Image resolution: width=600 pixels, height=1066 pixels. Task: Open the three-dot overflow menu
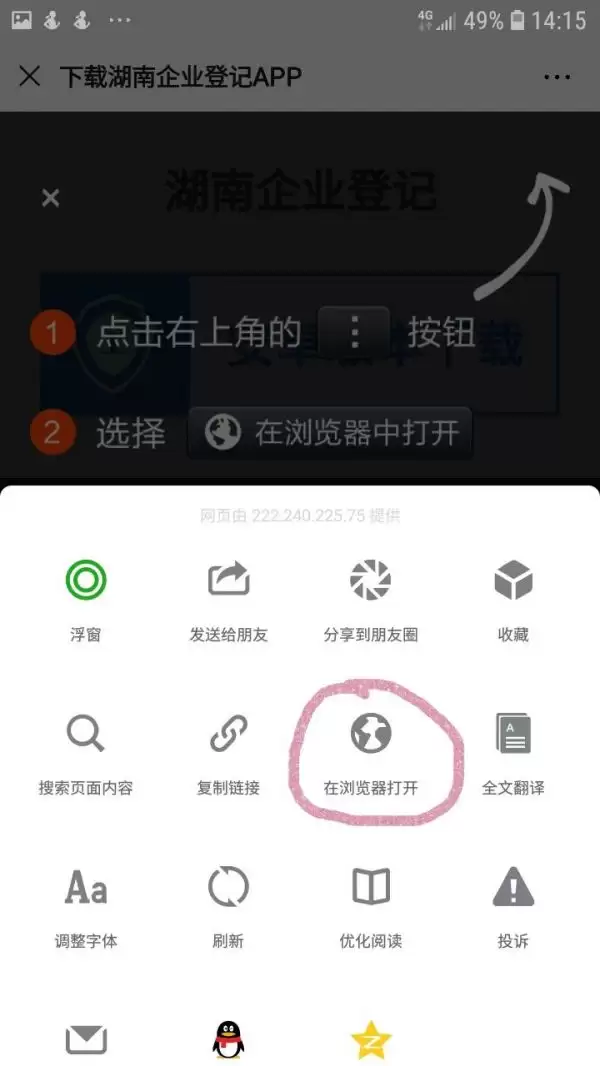tap(557, 76)
